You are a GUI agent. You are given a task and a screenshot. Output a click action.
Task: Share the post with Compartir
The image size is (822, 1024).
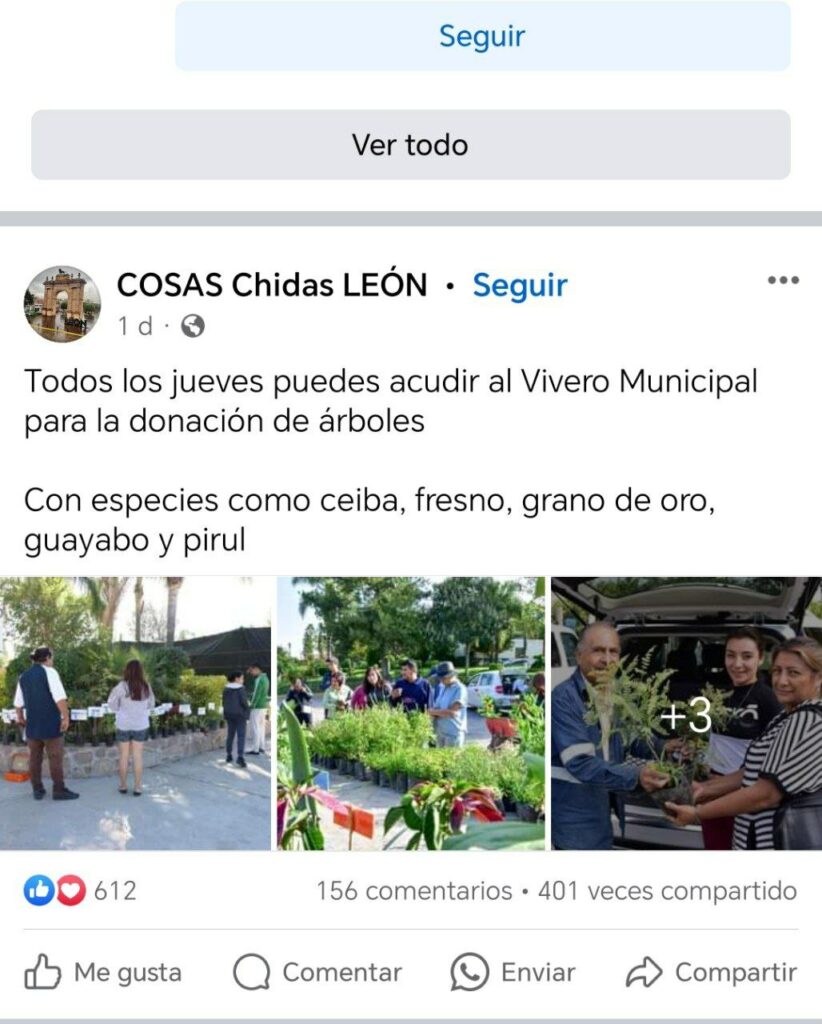711,972
